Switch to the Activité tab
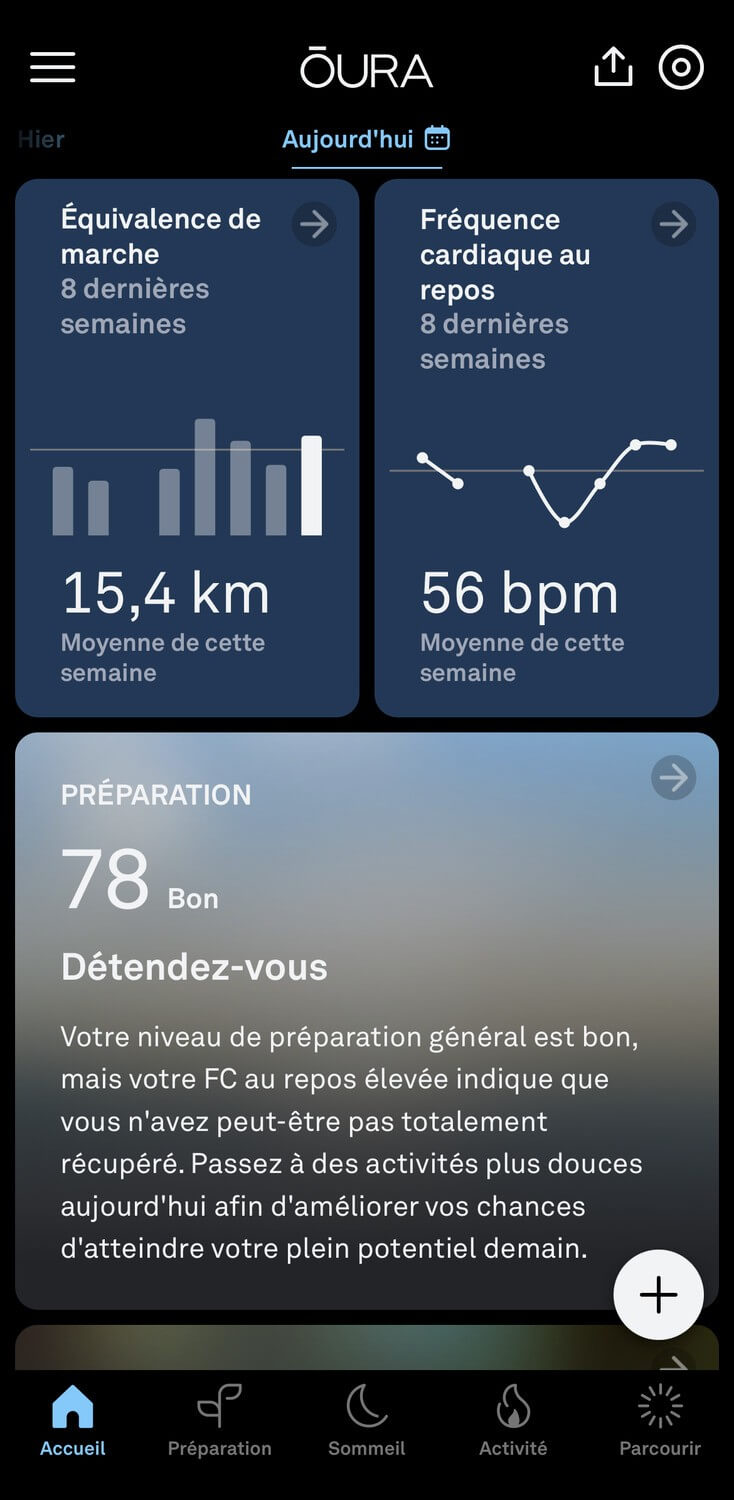Viewport: 734px width, 1500px height. coord(513,1421)
